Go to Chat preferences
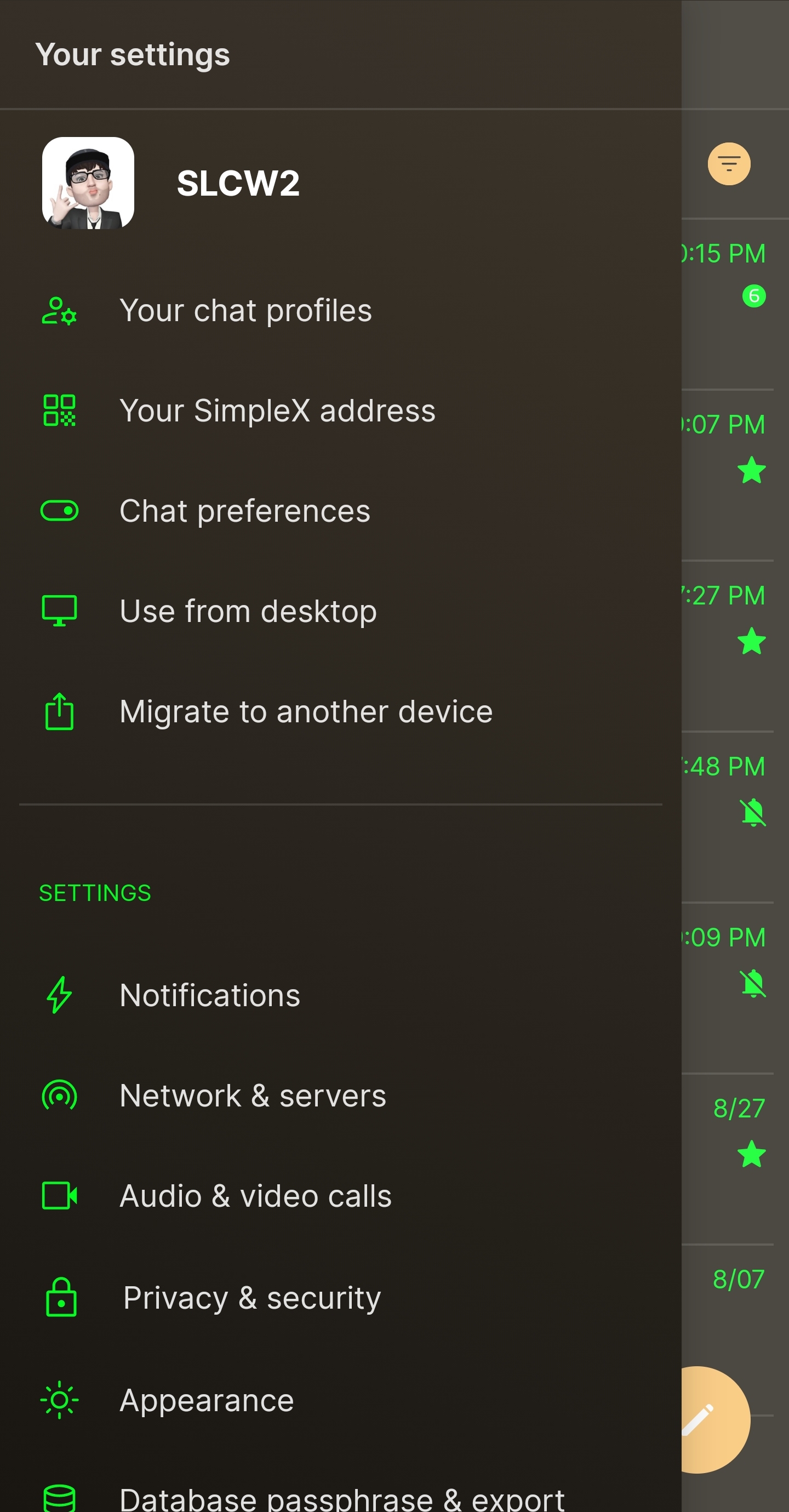Screen dimensions: 789x1512 [245, 511]
